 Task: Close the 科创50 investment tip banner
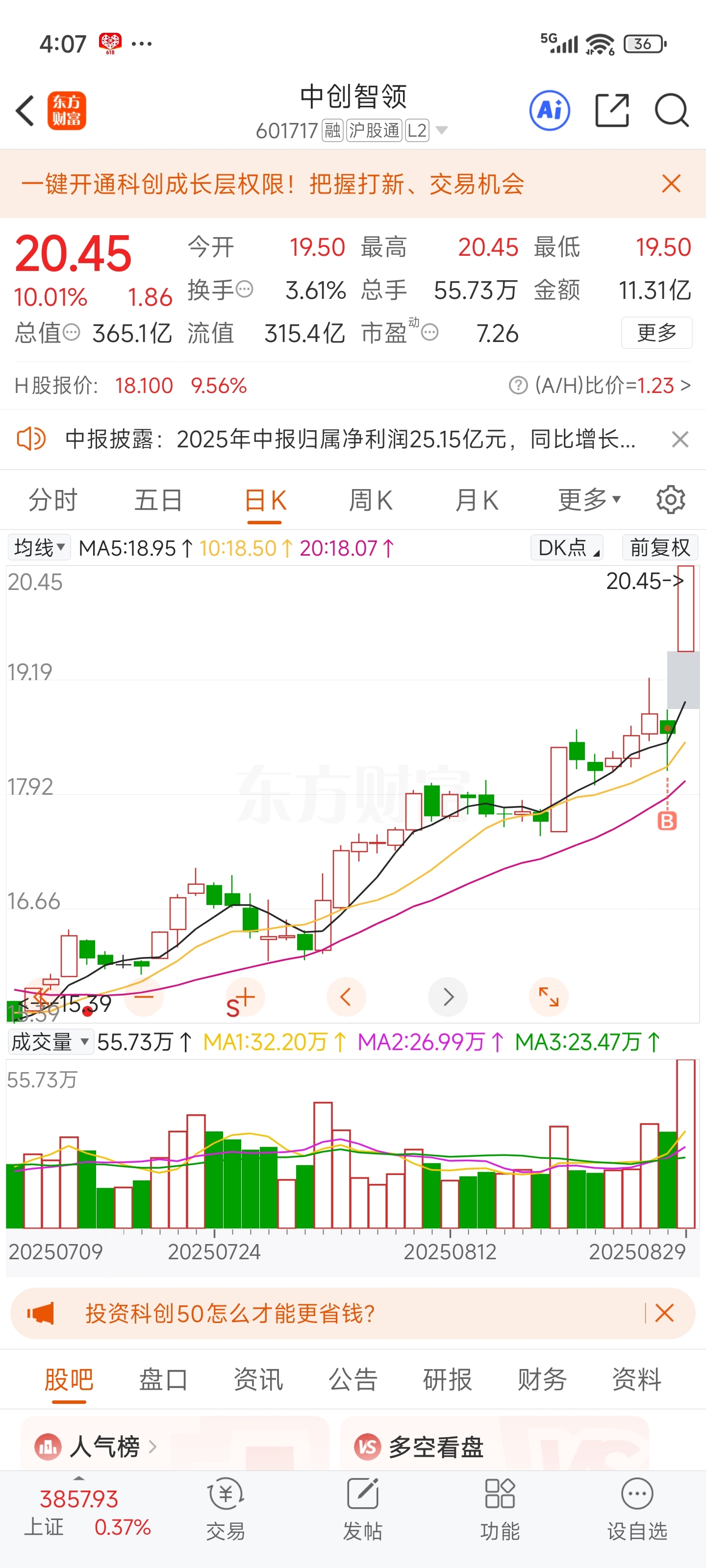(664, 1313)
